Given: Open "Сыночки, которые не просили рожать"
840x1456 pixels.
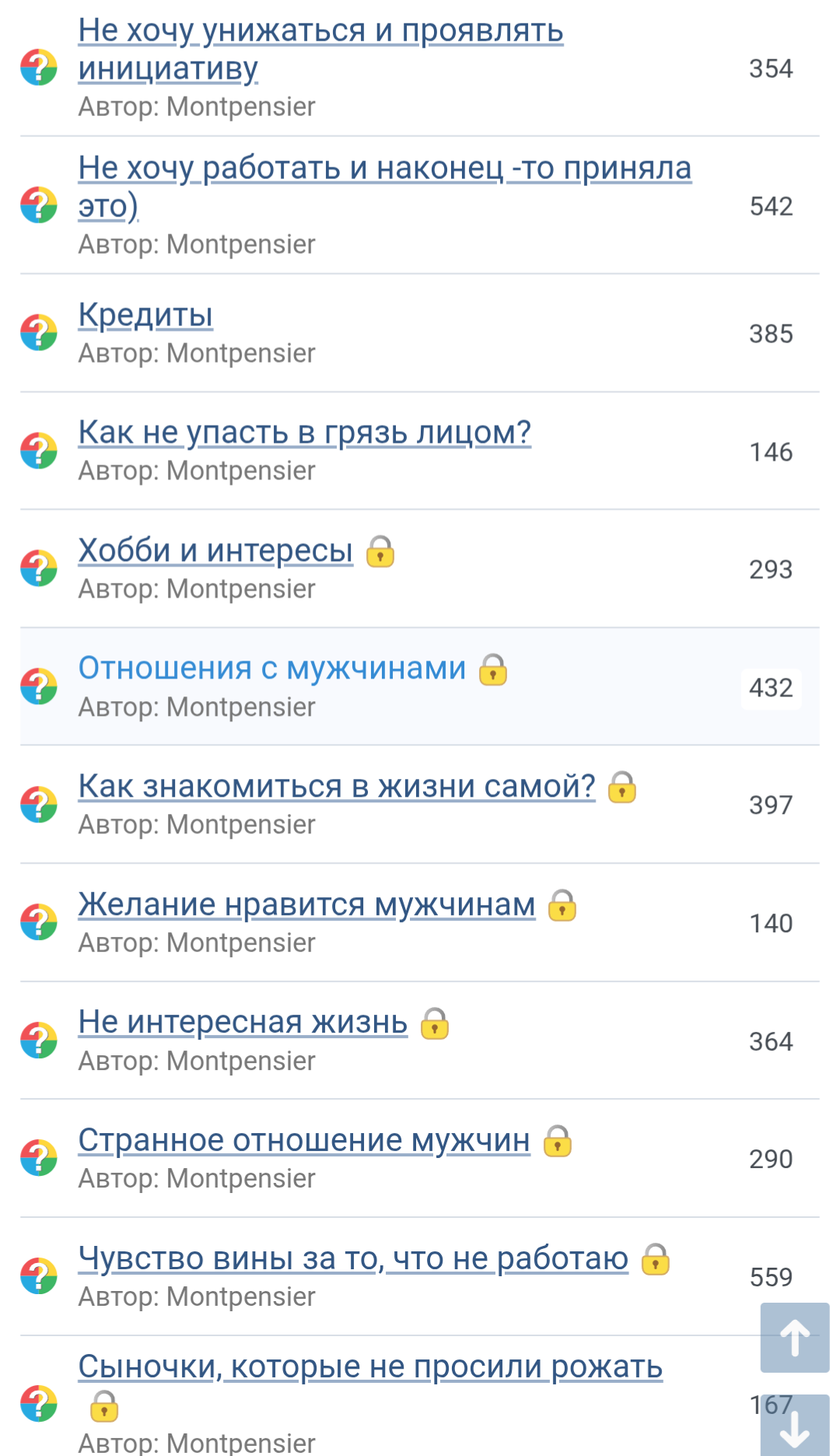Looking at the screenshot, I should [370, 1367].
